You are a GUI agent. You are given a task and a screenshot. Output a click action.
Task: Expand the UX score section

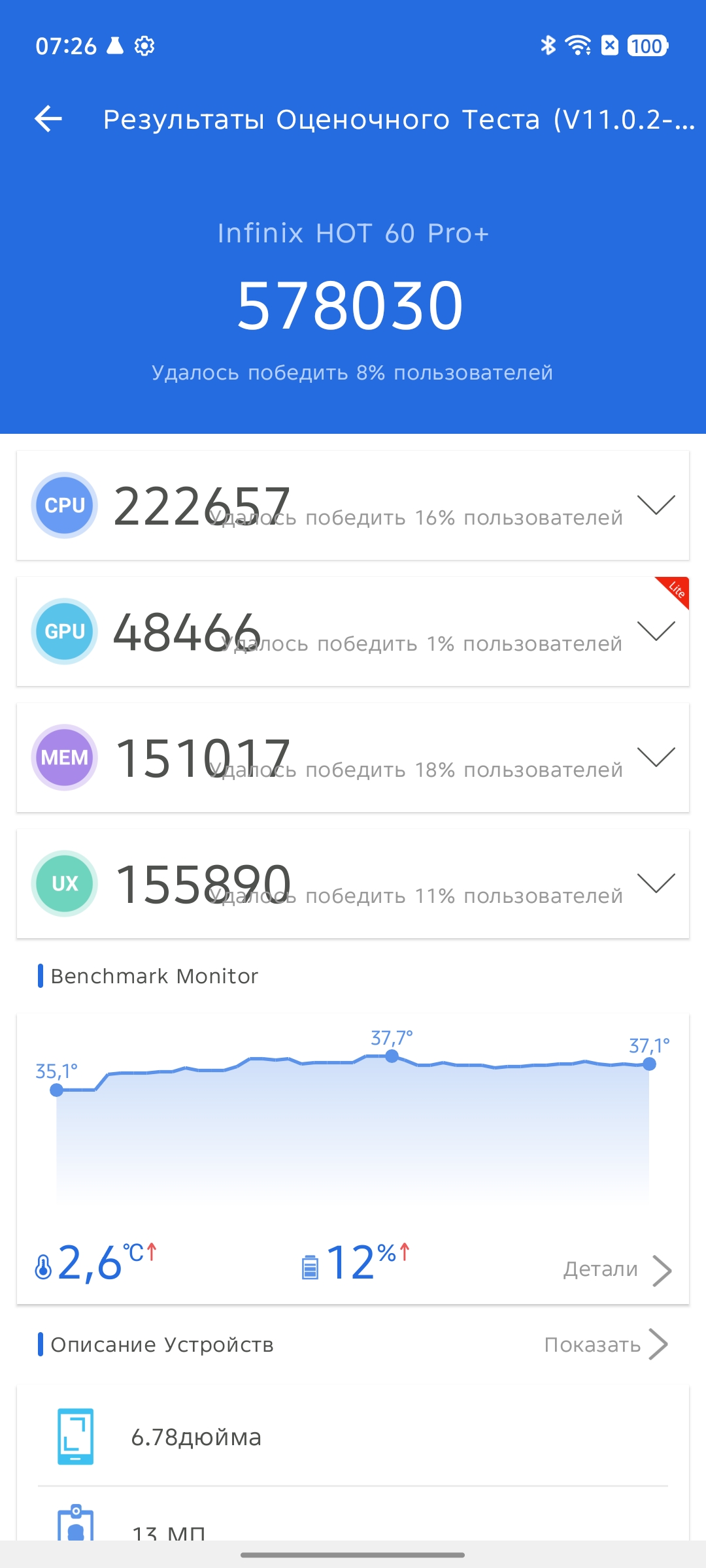click(656, 883)
